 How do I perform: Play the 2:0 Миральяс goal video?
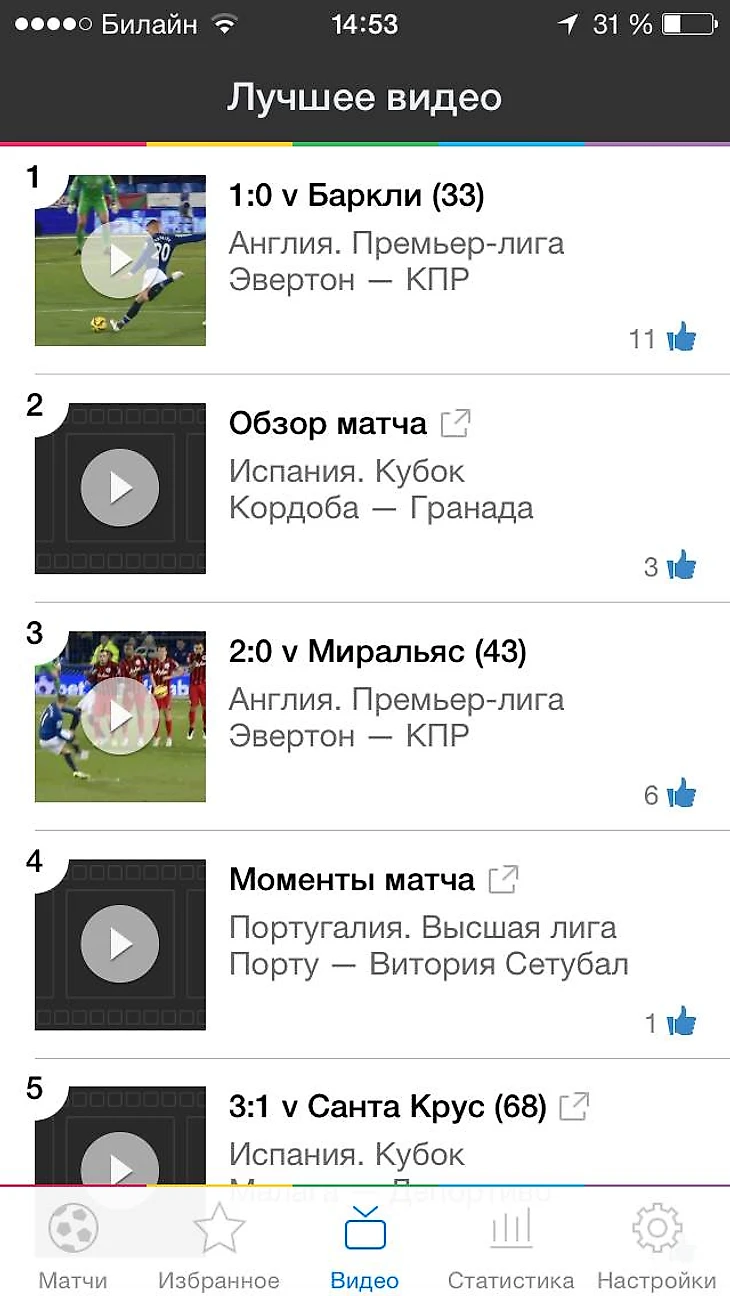[x=120, y=716]
